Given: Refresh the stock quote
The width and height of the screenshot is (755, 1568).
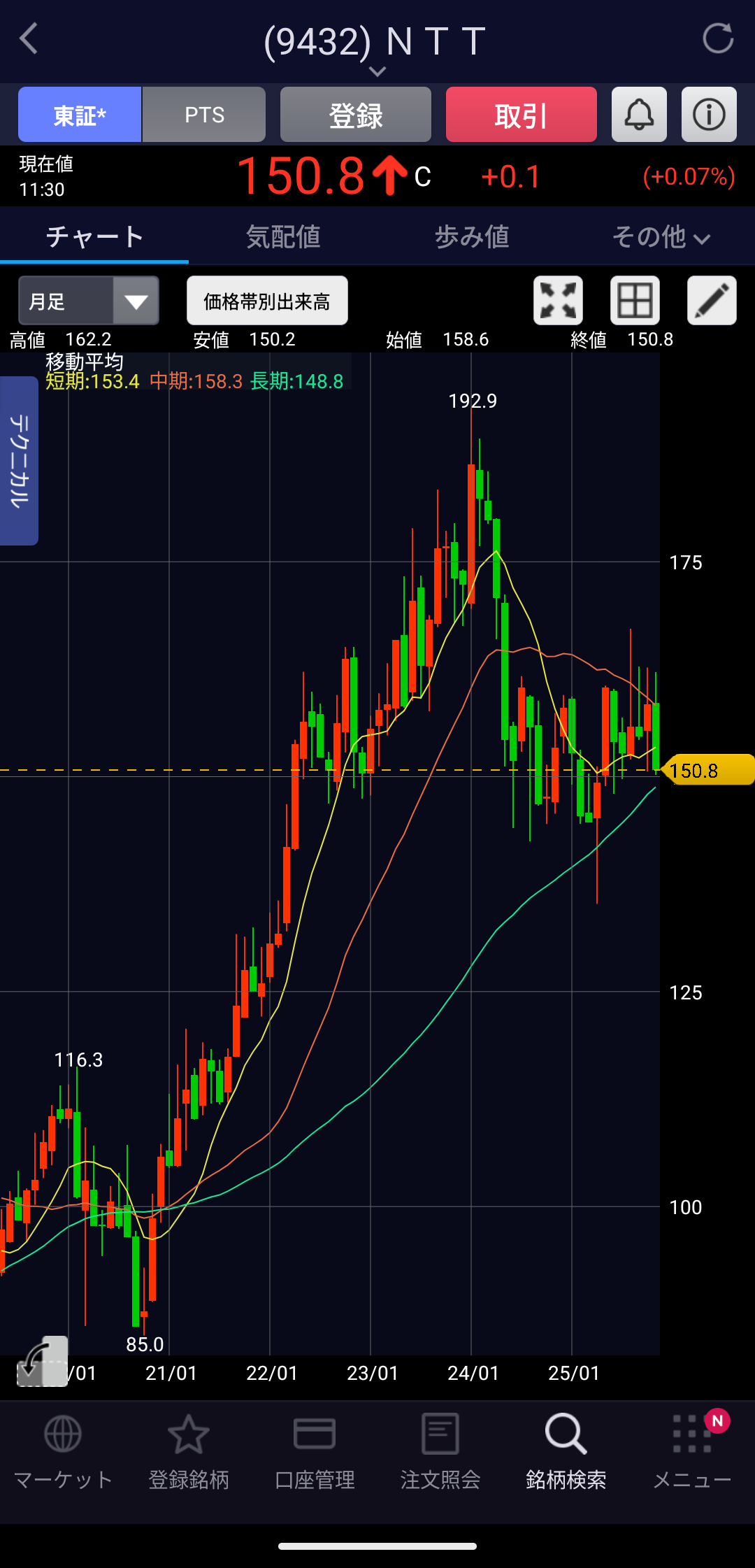Looking at the screenshot, I should click(x=717, y=38).
